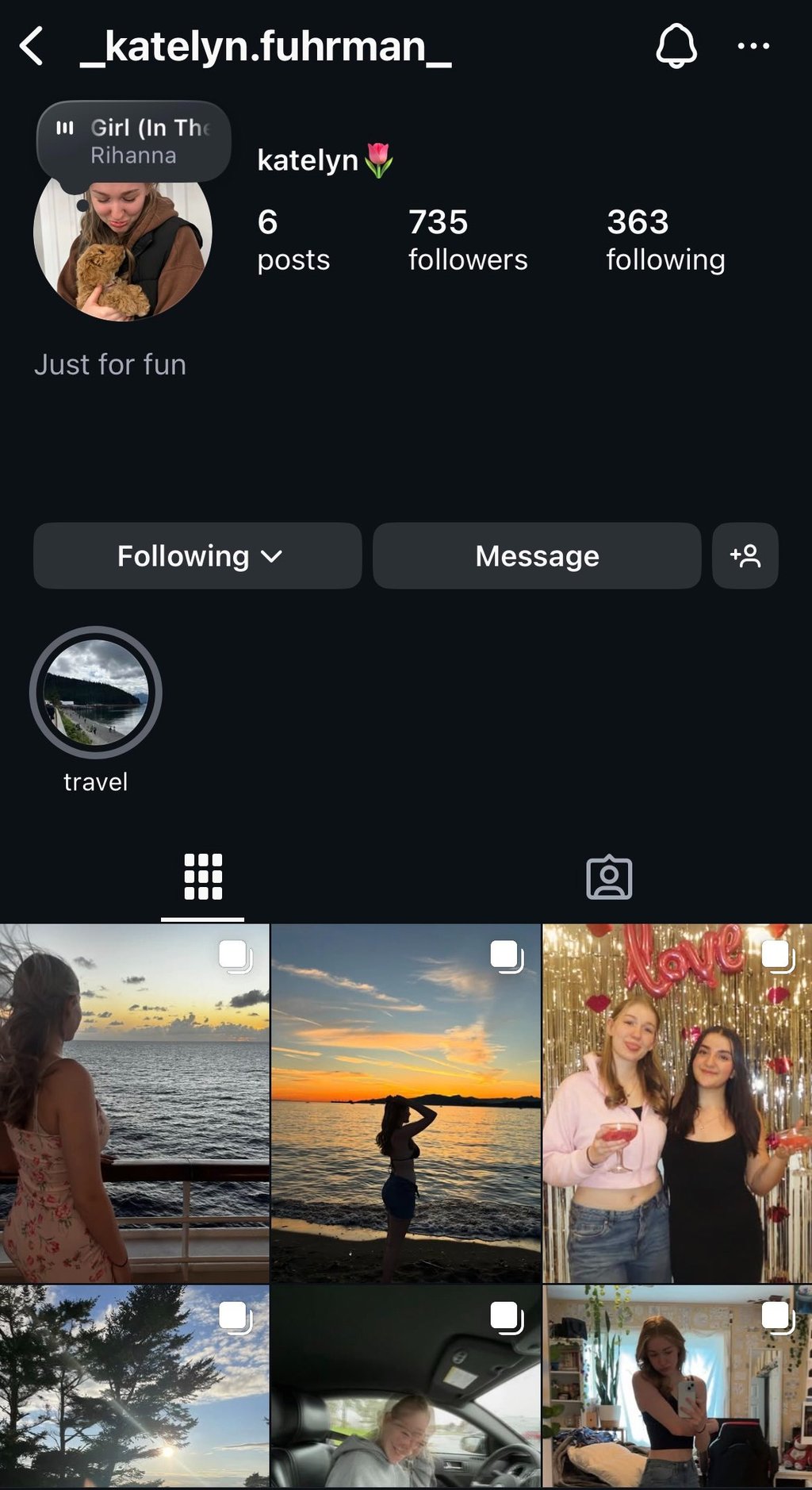The height and width of the screenshot is (1490, 812).
Task: Show suggested people to follow
Action: (745, 555)
